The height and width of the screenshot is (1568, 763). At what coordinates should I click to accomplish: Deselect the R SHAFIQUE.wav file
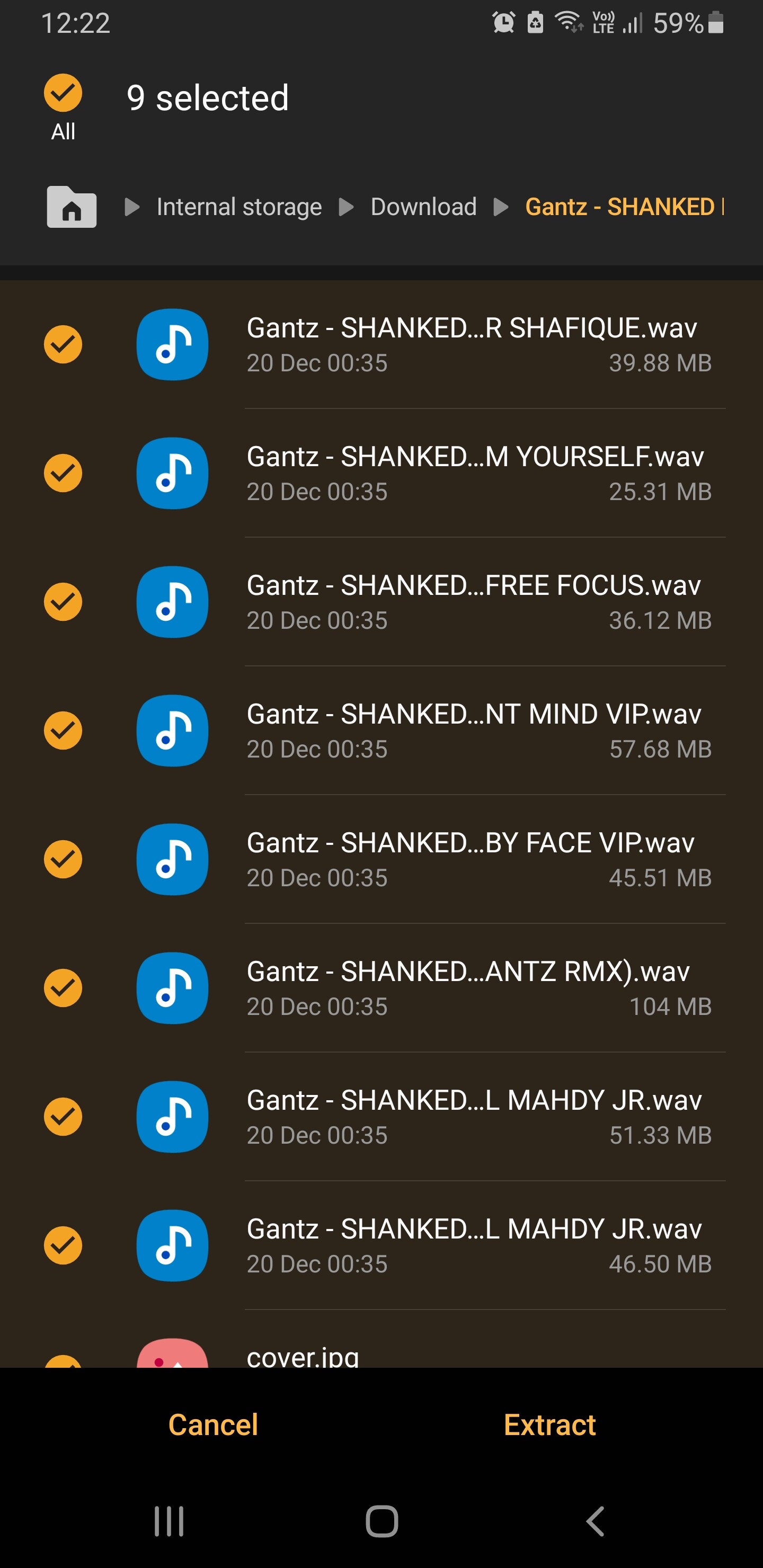(63, 344)
